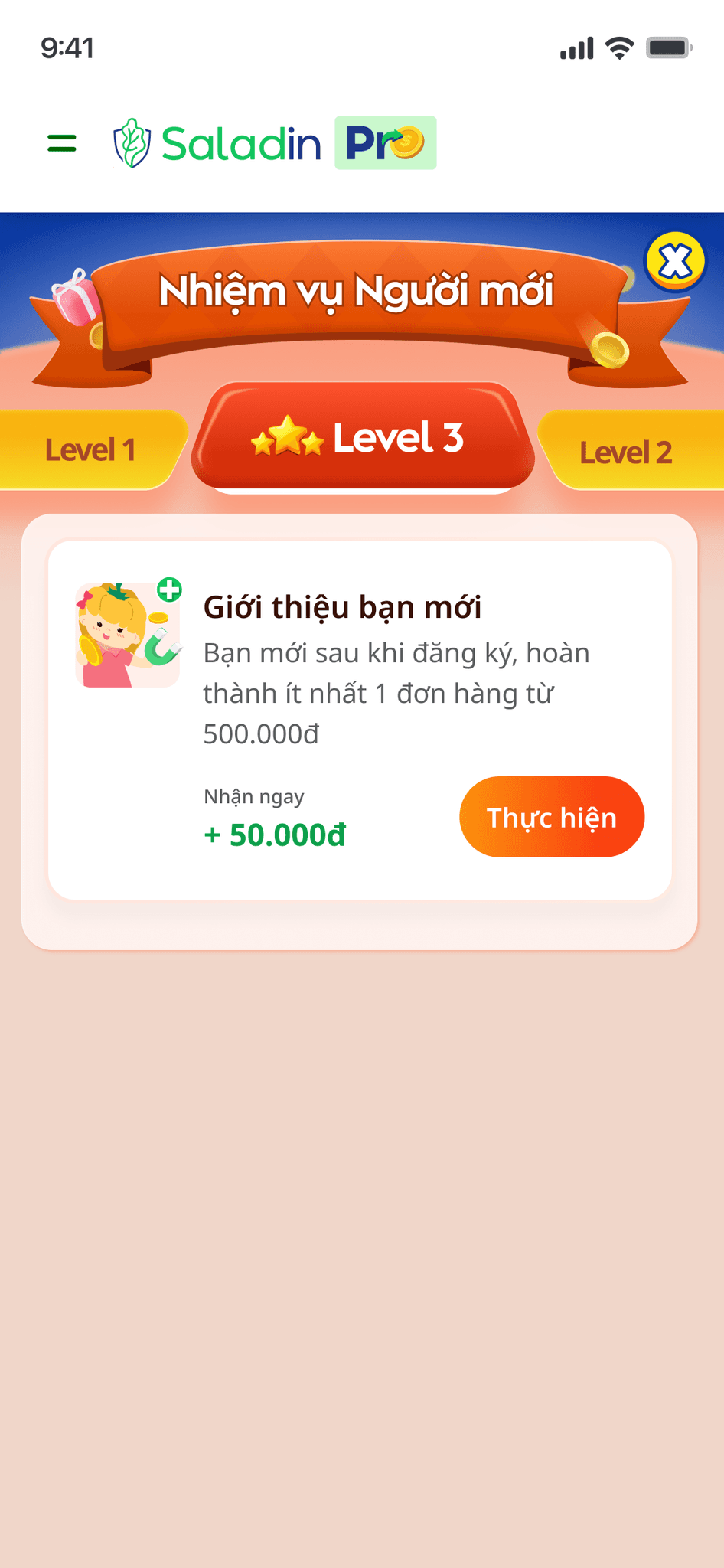Tap the Thực hiện button
Image resolution: width=724 pixels, height=1568 pixels.
click(552, 817)
